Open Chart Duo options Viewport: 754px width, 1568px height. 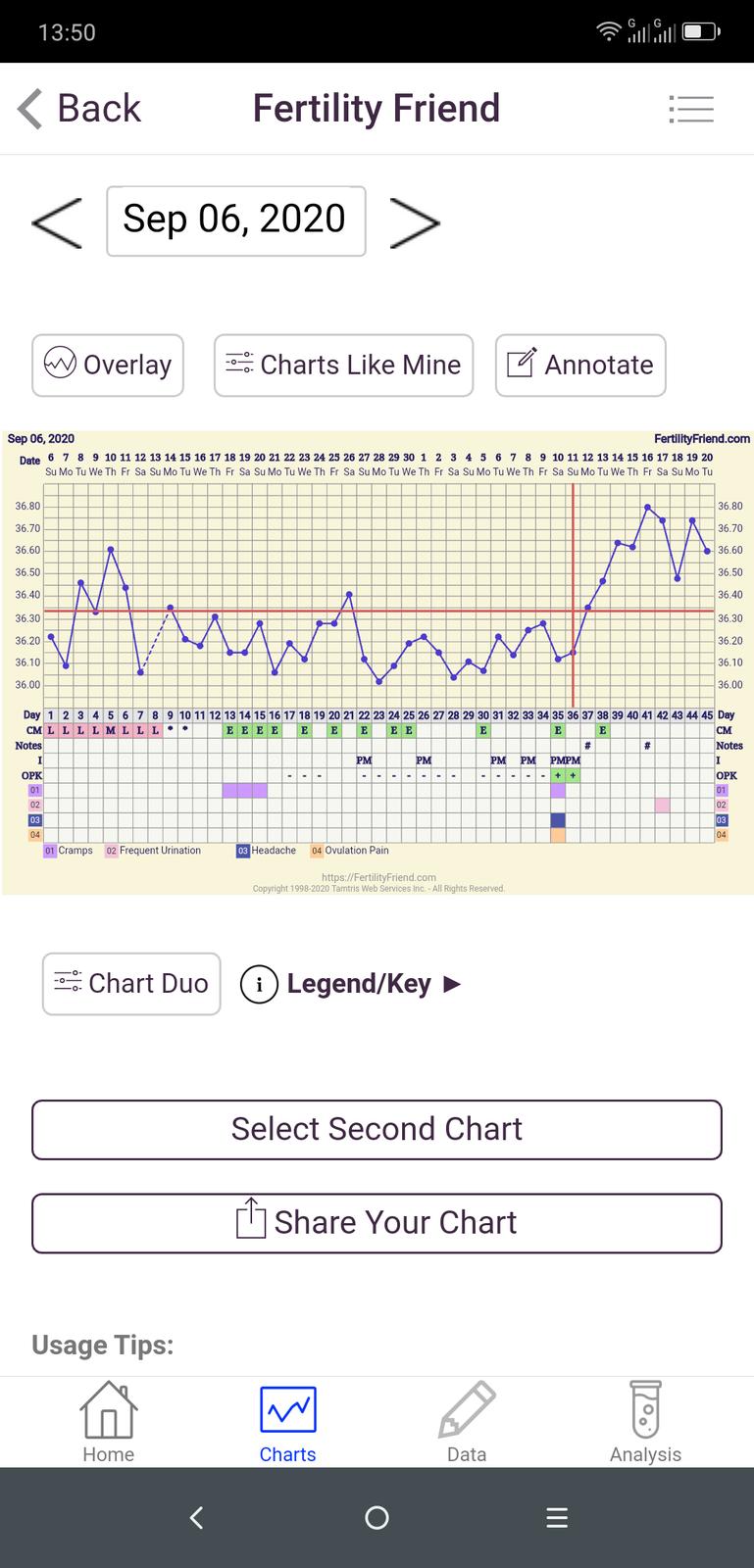[x=131, y=984]
